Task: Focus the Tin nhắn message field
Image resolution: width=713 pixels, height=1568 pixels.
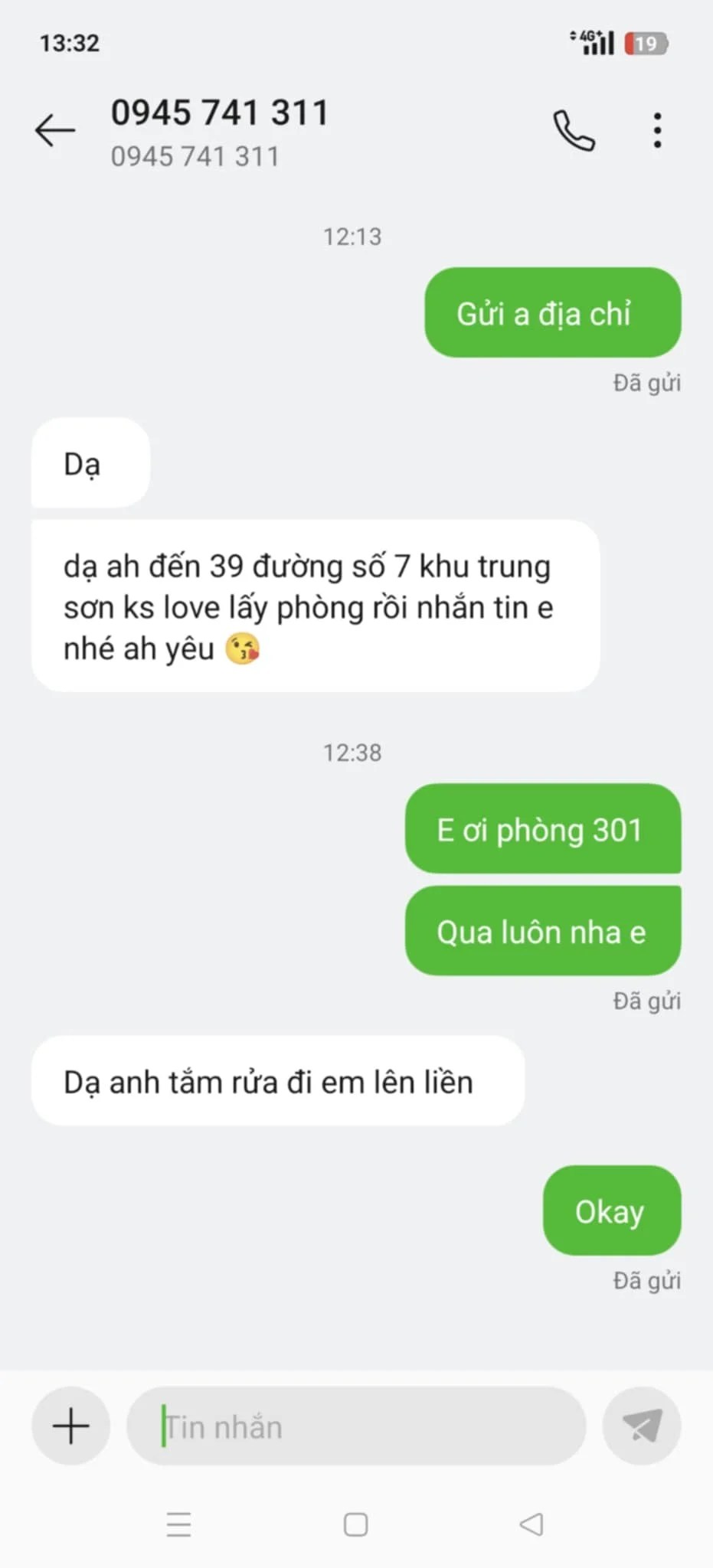Action: coord(356,1427)
